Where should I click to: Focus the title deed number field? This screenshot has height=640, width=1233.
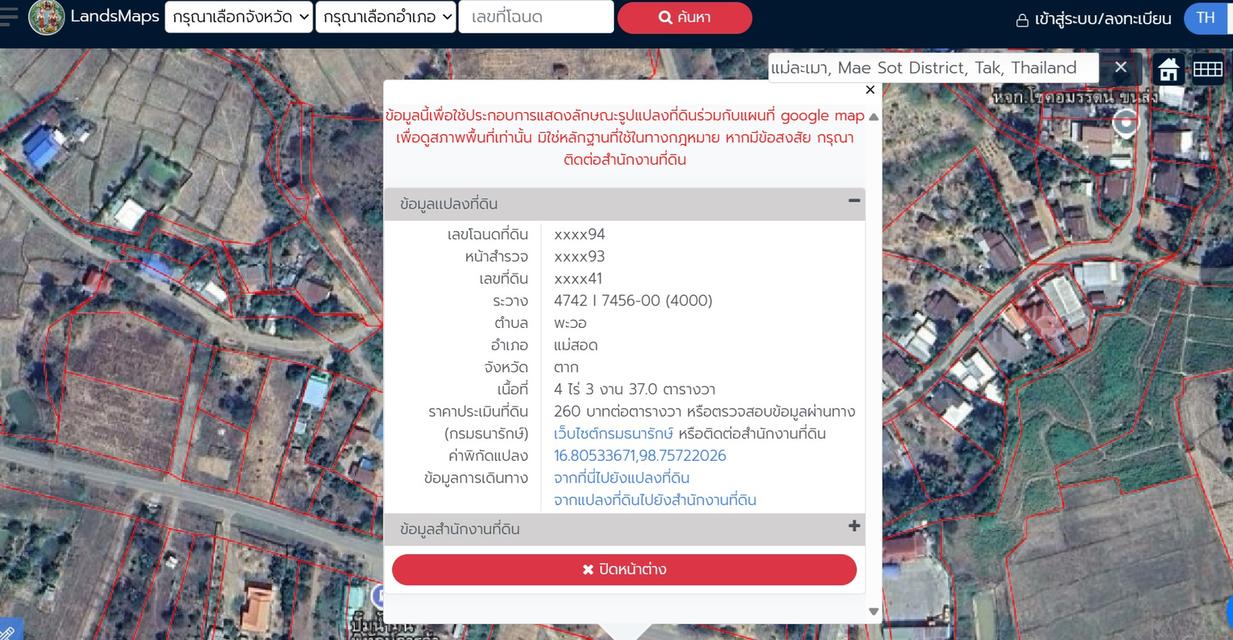(535, 17)
